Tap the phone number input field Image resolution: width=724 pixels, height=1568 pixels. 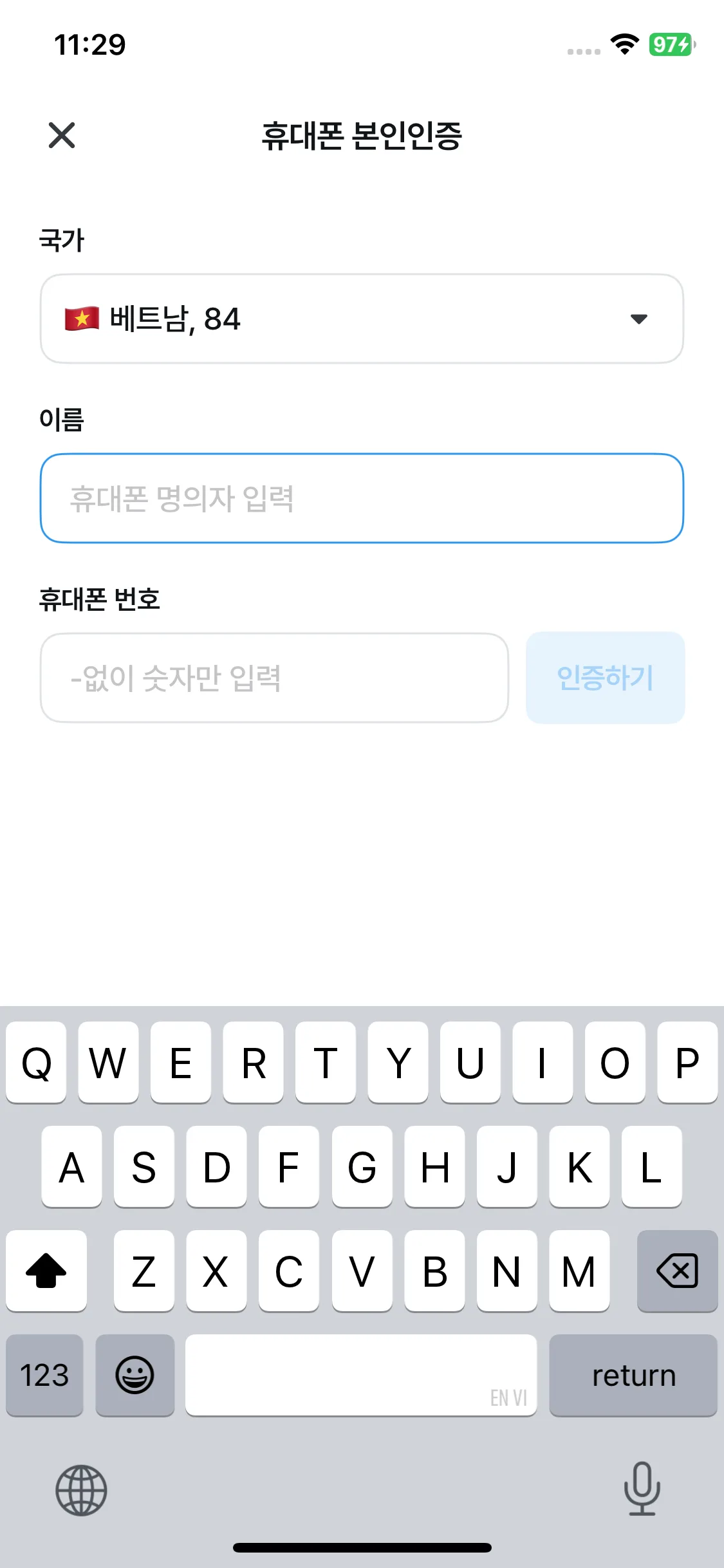click(x=275, y=678)
